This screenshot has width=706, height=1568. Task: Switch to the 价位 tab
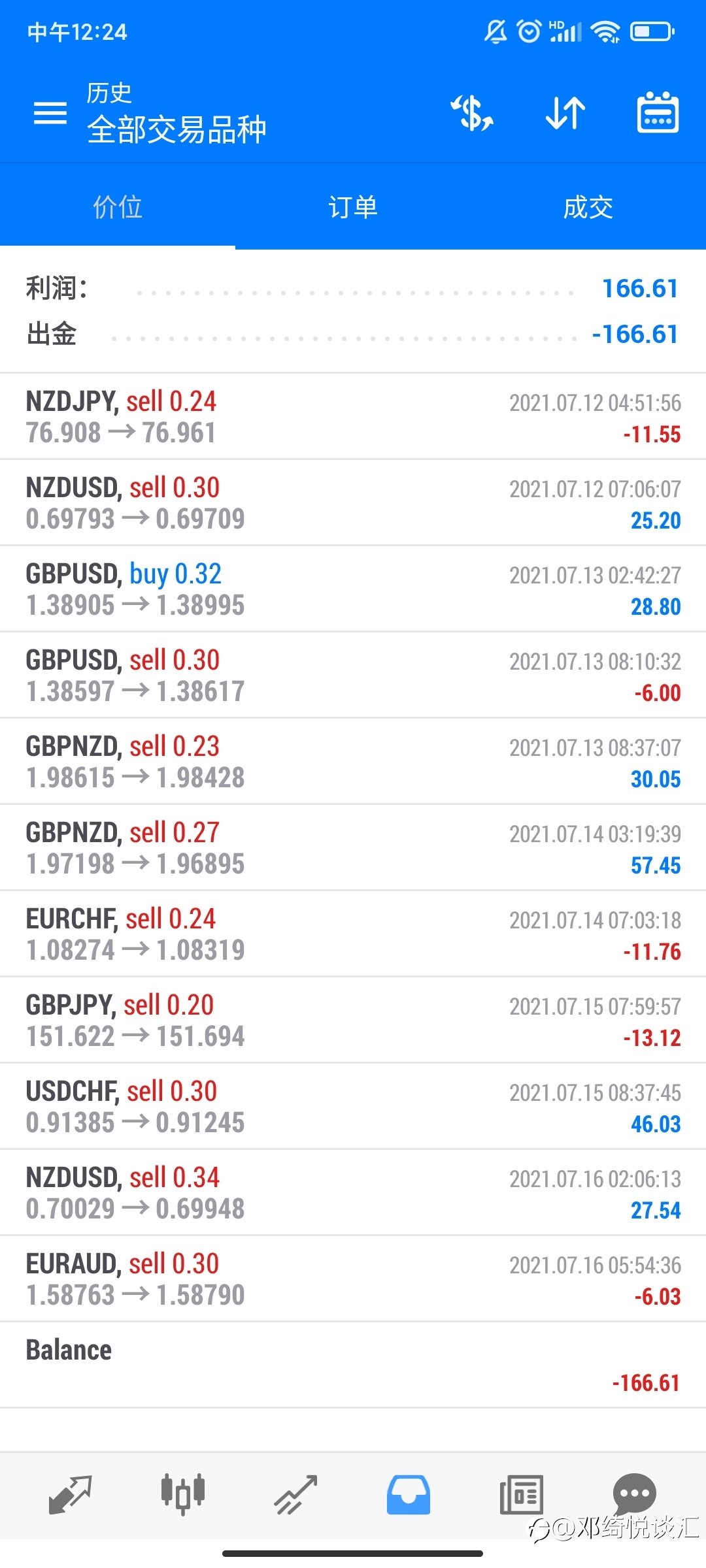coord(118,206)
